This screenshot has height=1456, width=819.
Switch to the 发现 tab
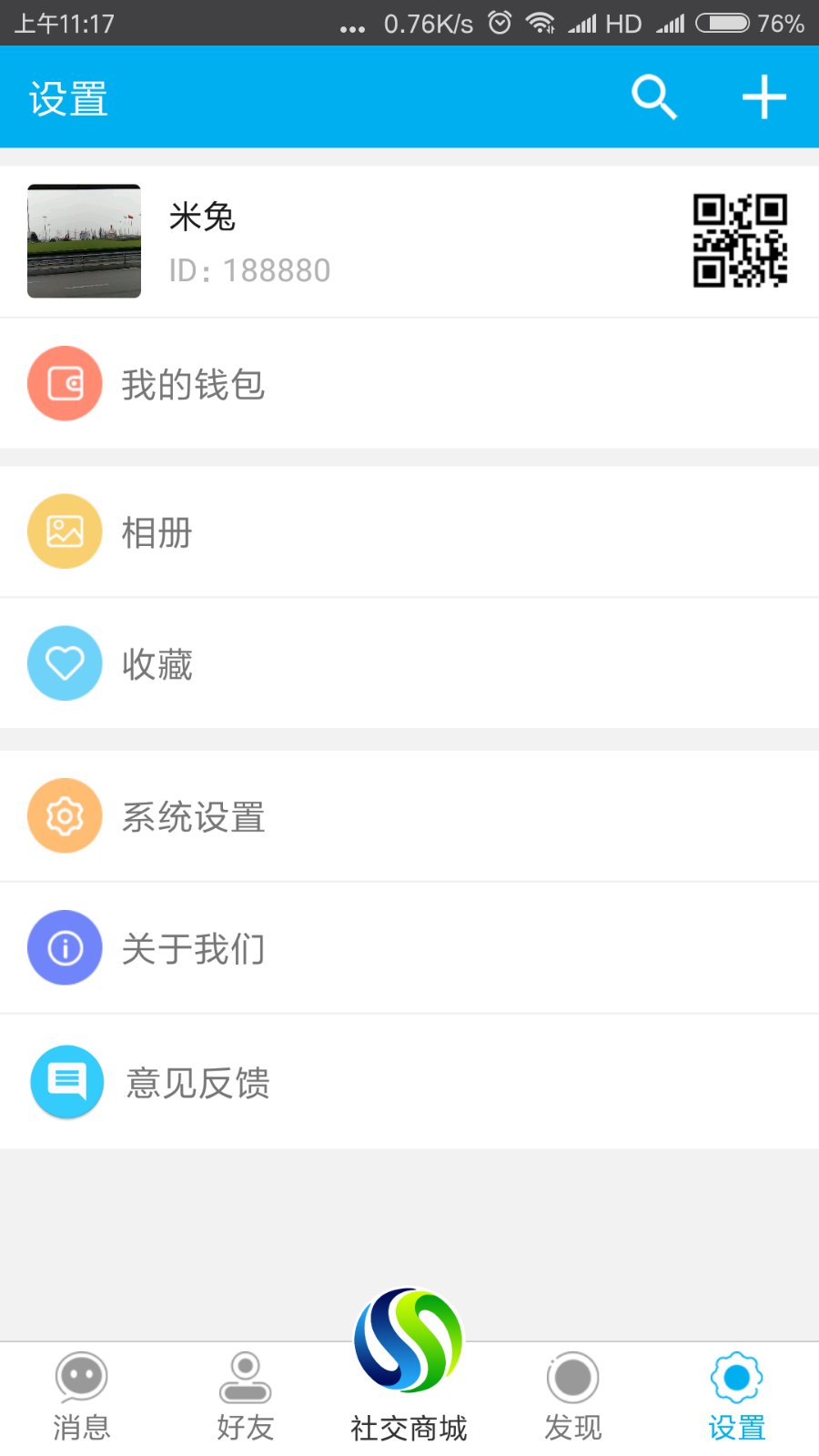573,1398
